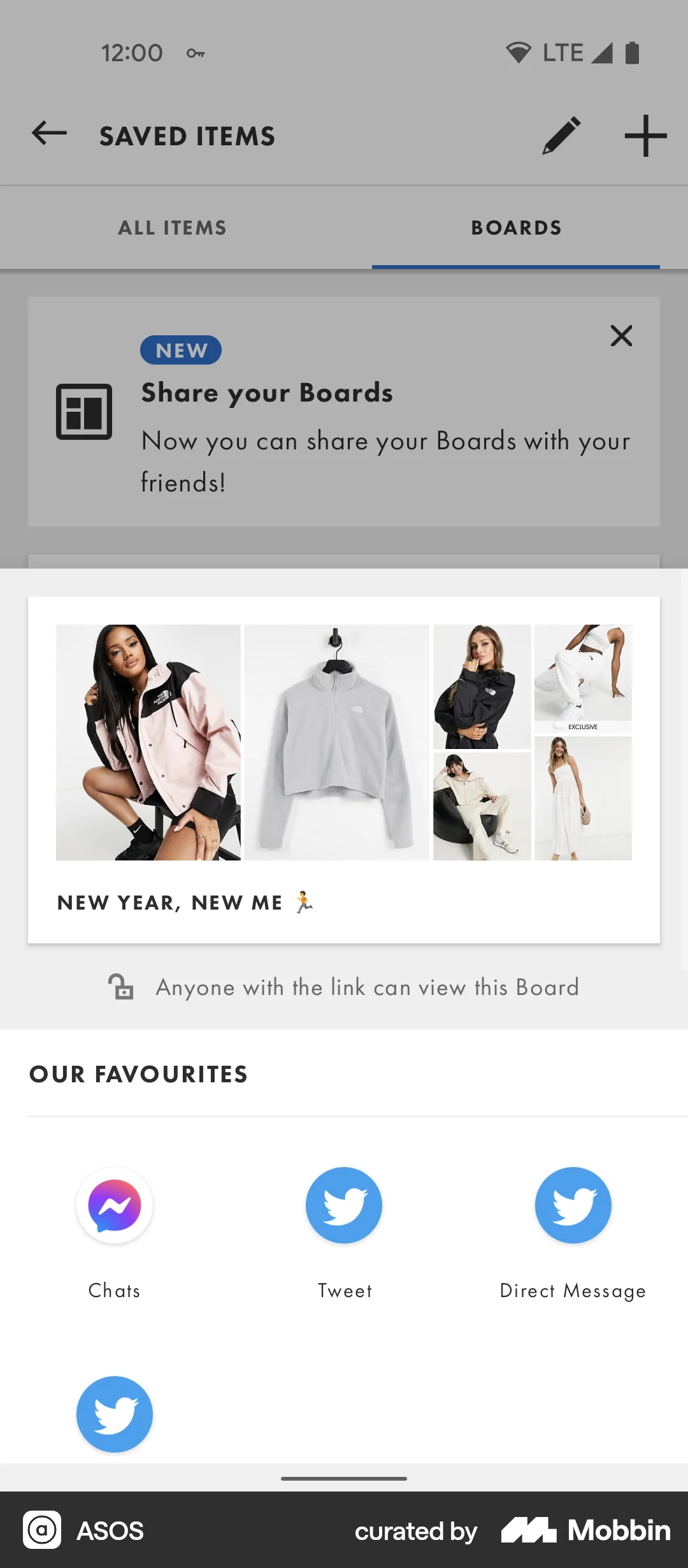Select the Messenger Chats share icon
The width and height of the screenshot is (688, 1568).
point(114,1205)
